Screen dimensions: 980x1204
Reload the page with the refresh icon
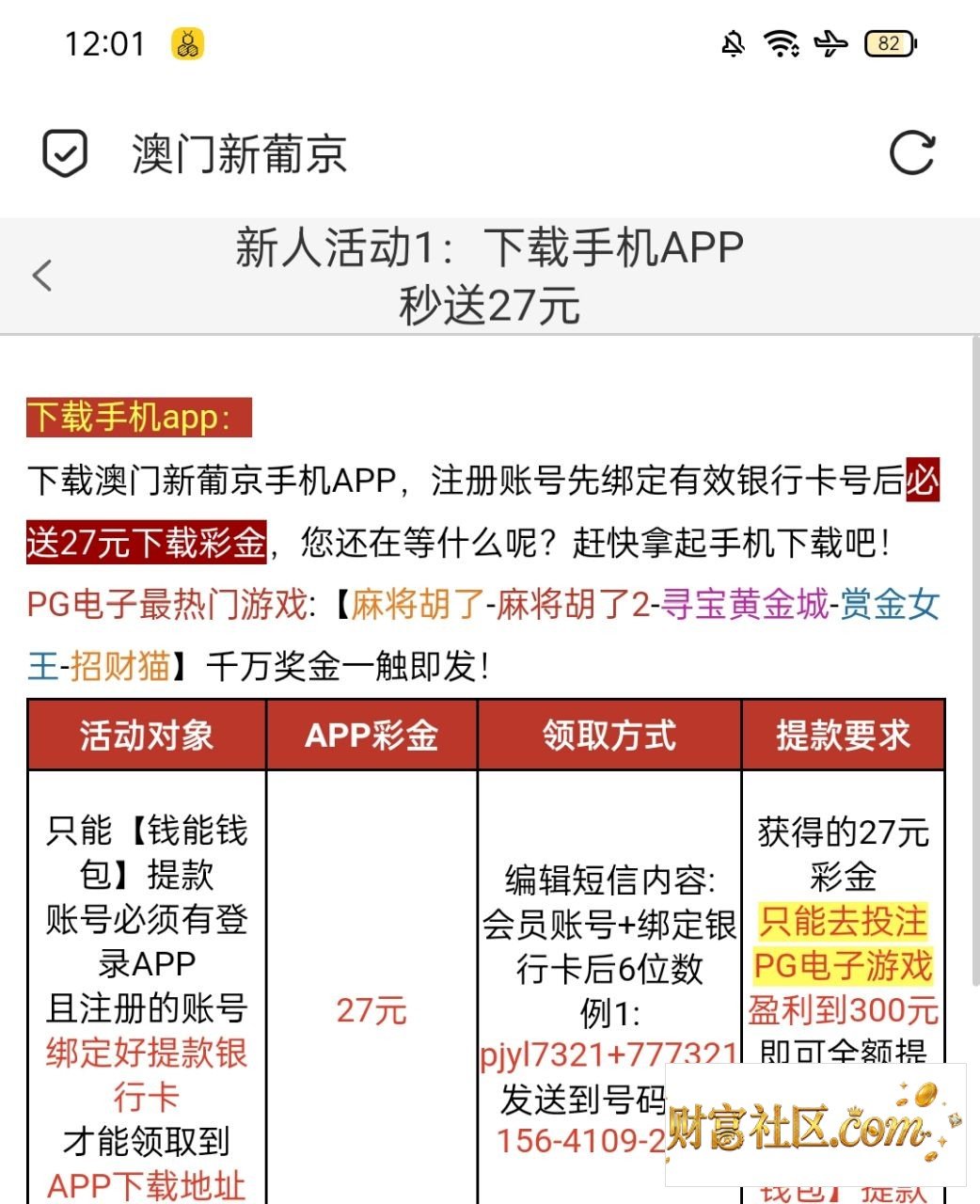[x=912, y=153]
